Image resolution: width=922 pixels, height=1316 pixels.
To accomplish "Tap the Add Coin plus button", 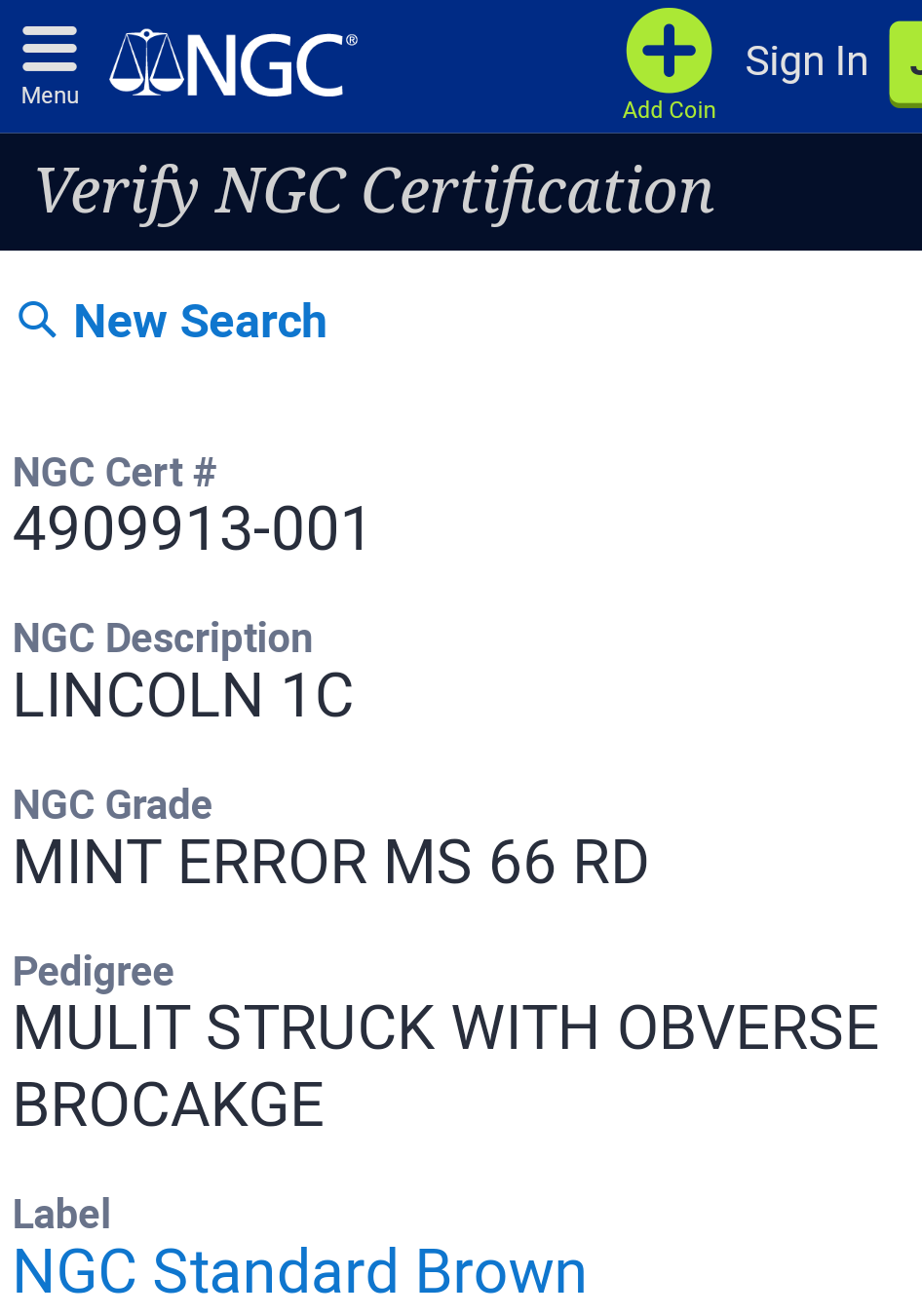I will tap(669, 52).
